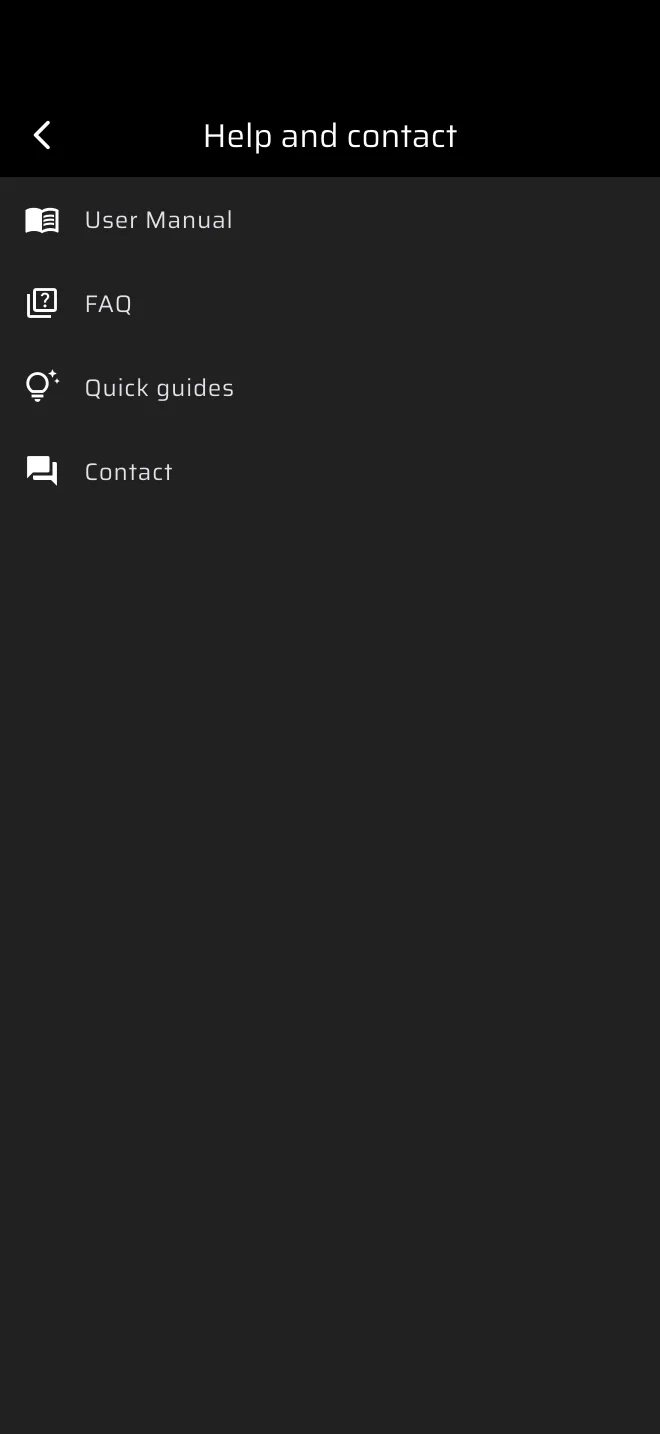This screenshot has height=1434, width=660.
Task: Open the FAQ section
Action: click(330, 304)
